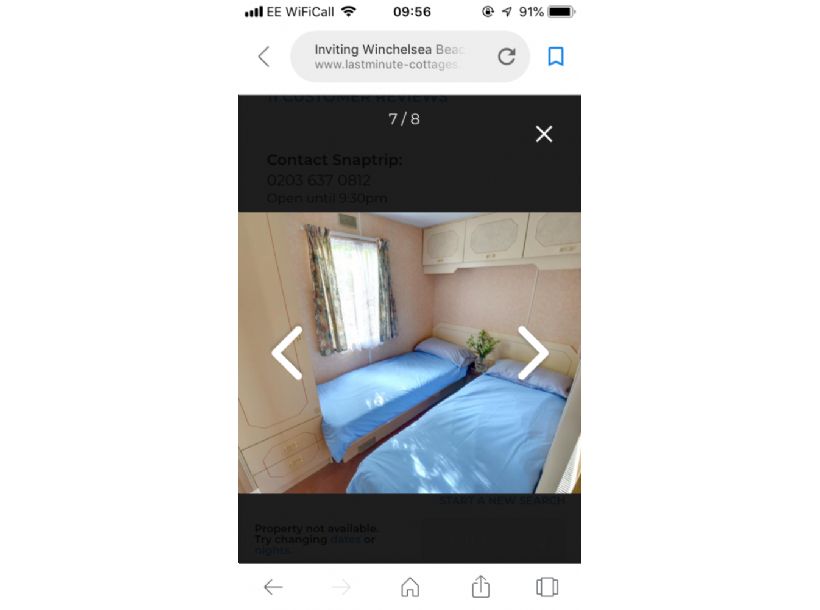820x610 pixels.
Task: Open the browser tabs view
Action: 547,587
